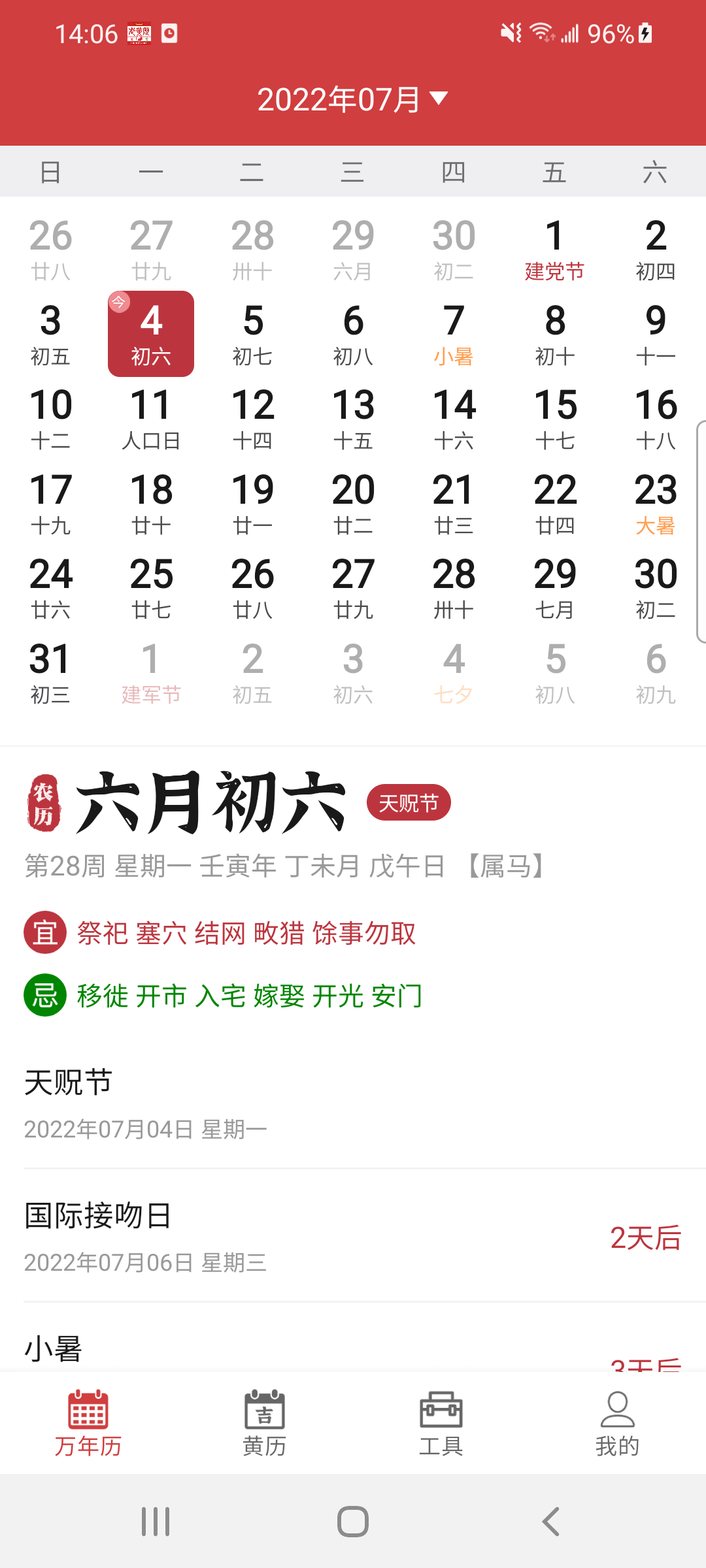Open the 2022年07月 month picker dropdown
The height and width of the screenshot is (1568, 706).
pyautogui.click(x=352, y=99)
